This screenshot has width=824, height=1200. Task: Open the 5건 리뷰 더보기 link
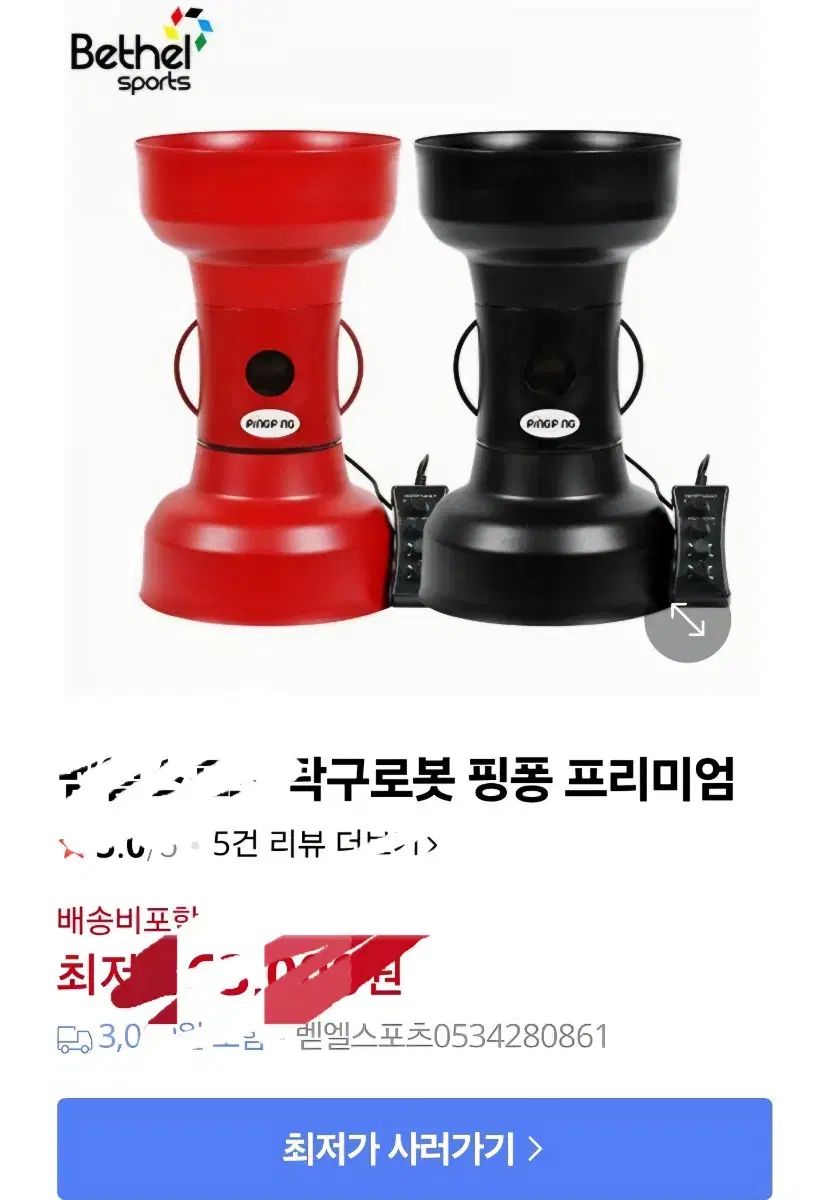coord(325,845)
